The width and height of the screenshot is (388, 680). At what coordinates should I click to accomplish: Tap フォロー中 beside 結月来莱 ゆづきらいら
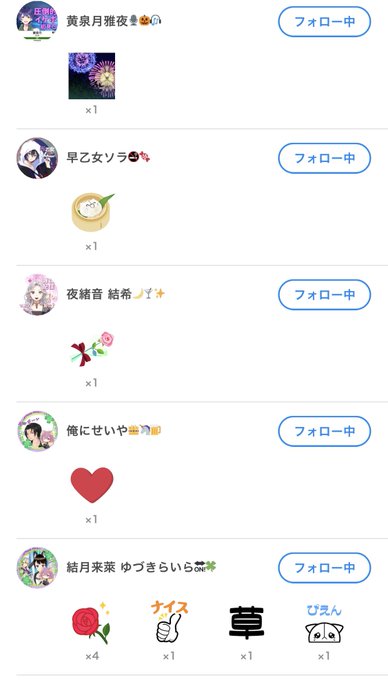[324, 568]
